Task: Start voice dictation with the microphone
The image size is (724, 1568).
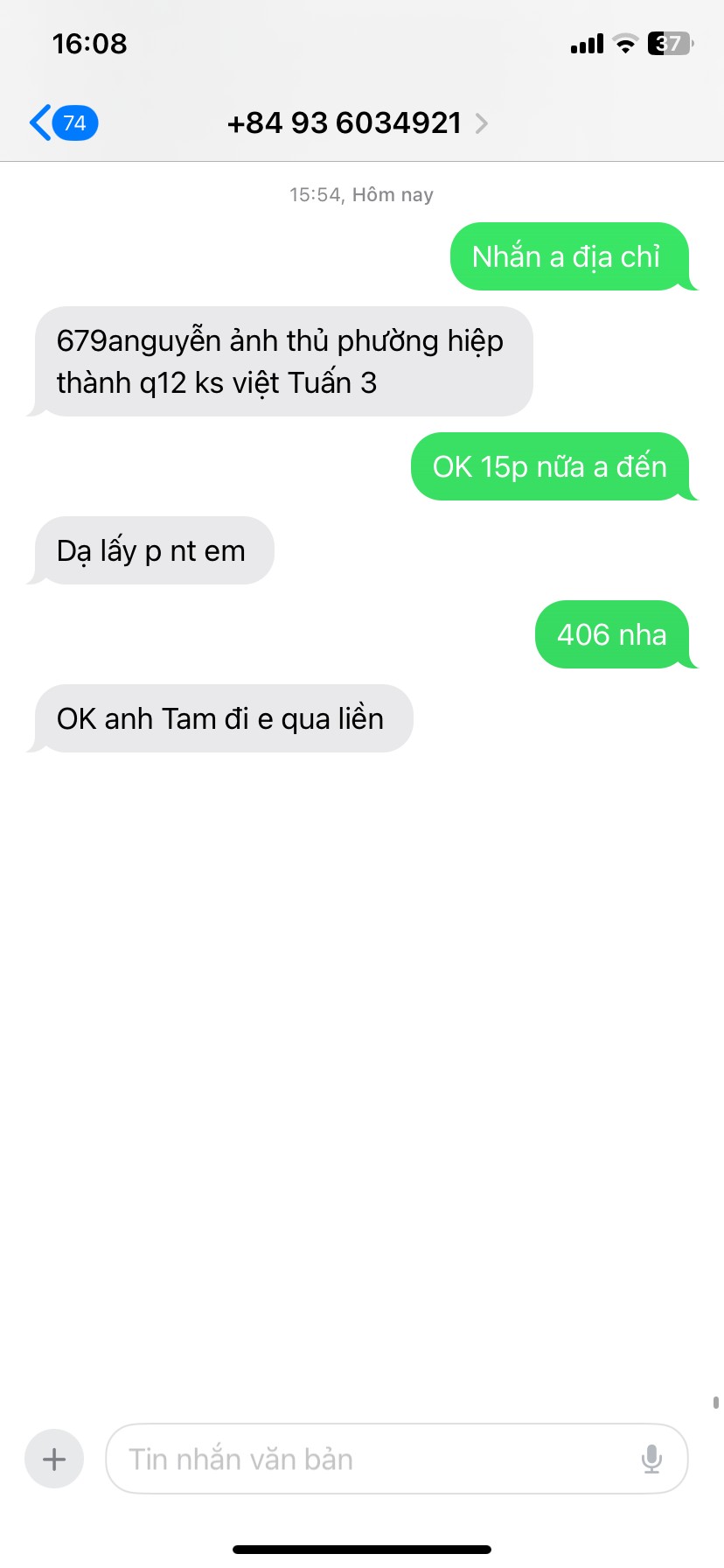Action: [x=651, y=1459]
